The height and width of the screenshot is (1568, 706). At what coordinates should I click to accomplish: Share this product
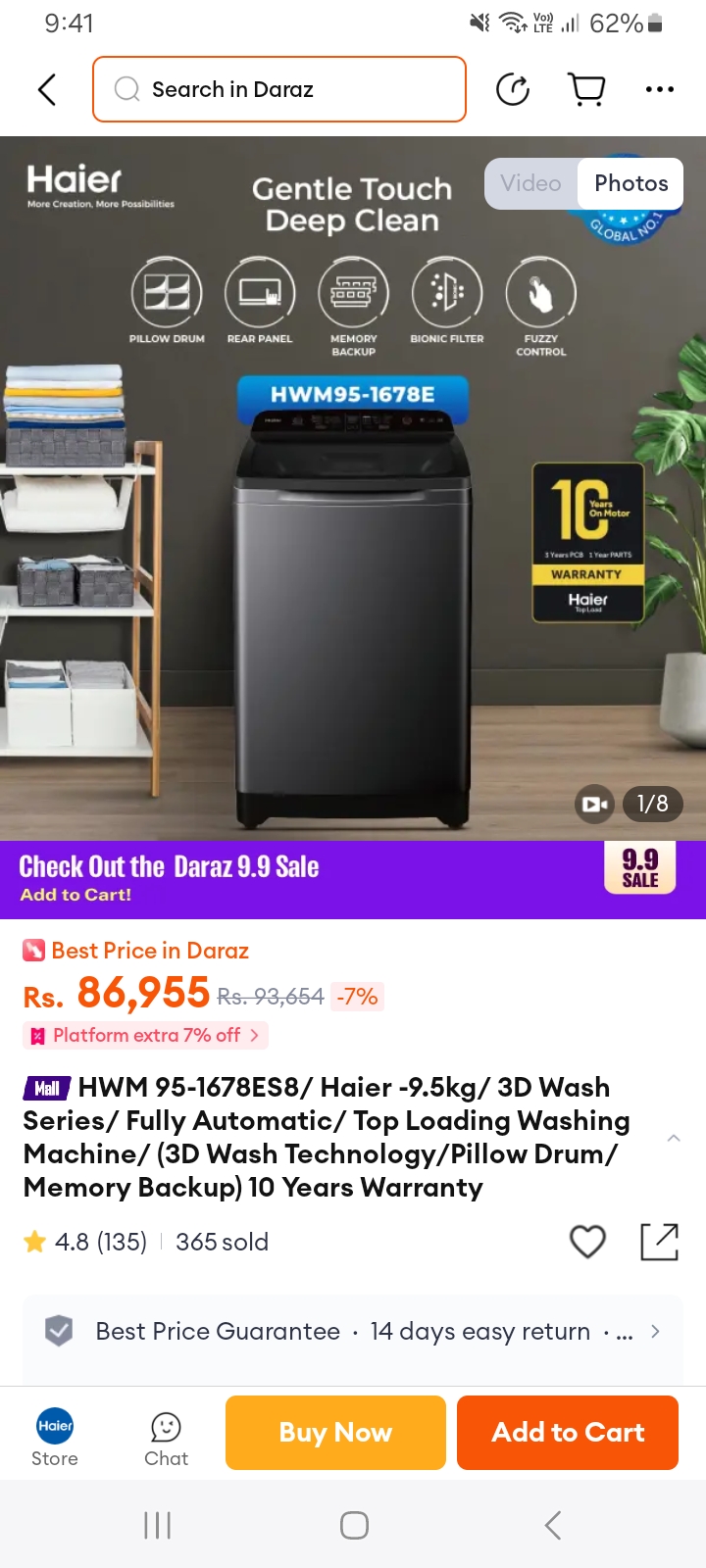click(x=659, y=1242)
